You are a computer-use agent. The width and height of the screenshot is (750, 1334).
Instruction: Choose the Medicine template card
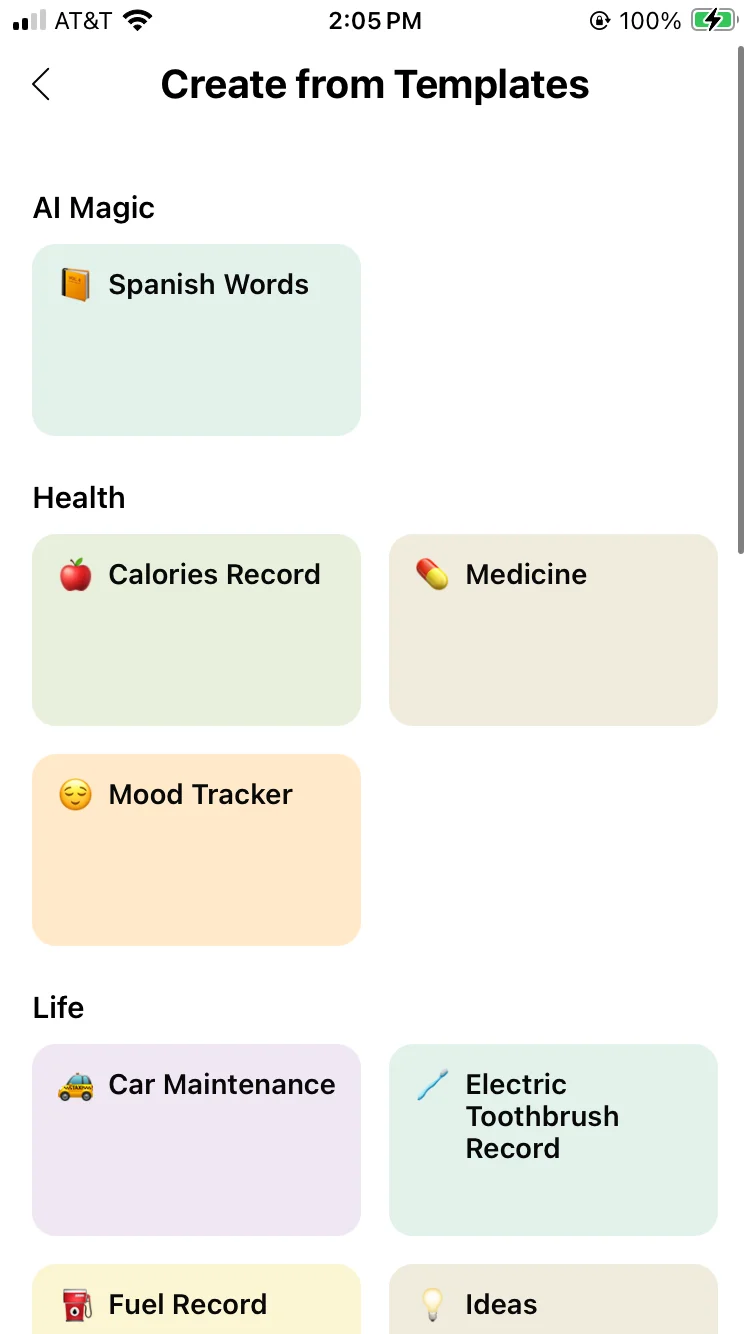(x=553, y=630)
